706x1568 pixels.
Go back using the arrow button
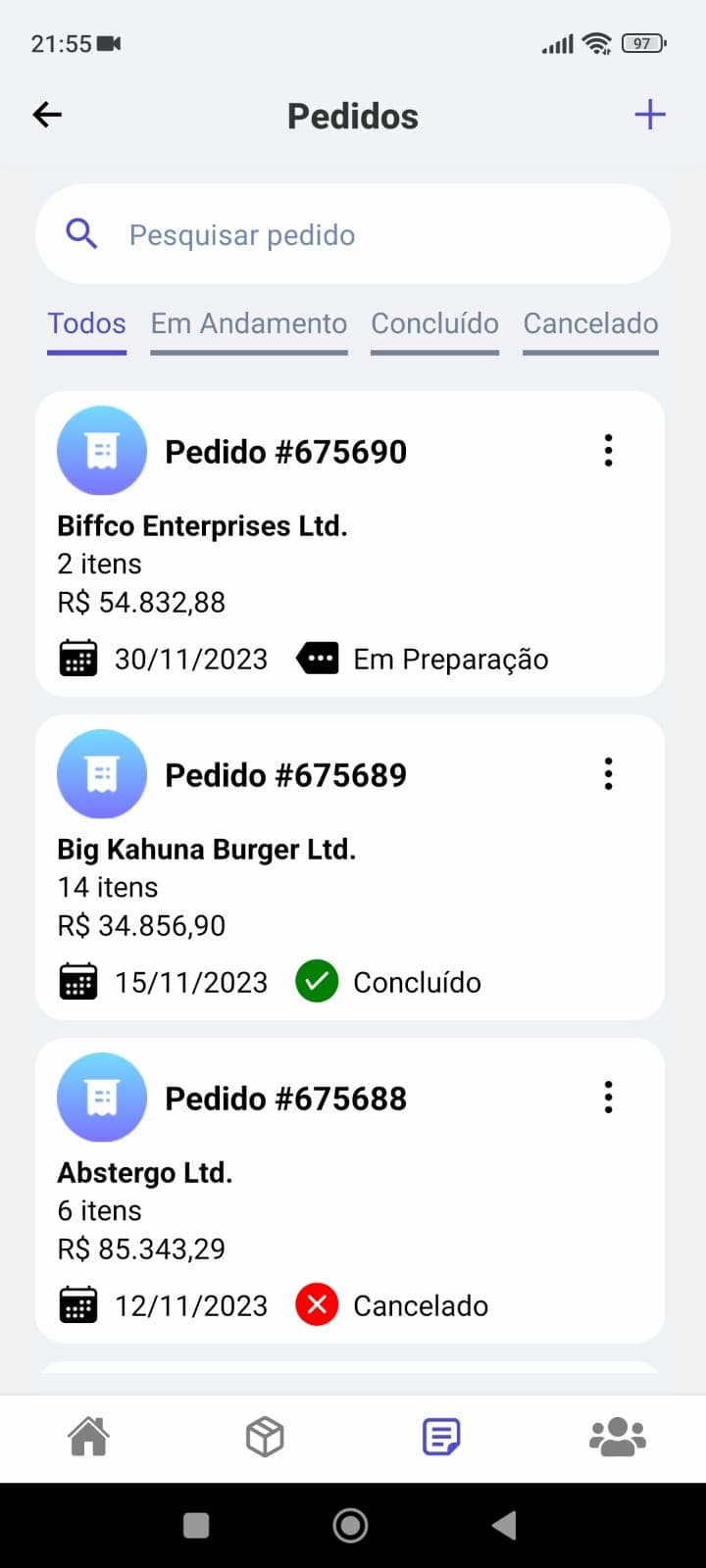tap(46, 115)
